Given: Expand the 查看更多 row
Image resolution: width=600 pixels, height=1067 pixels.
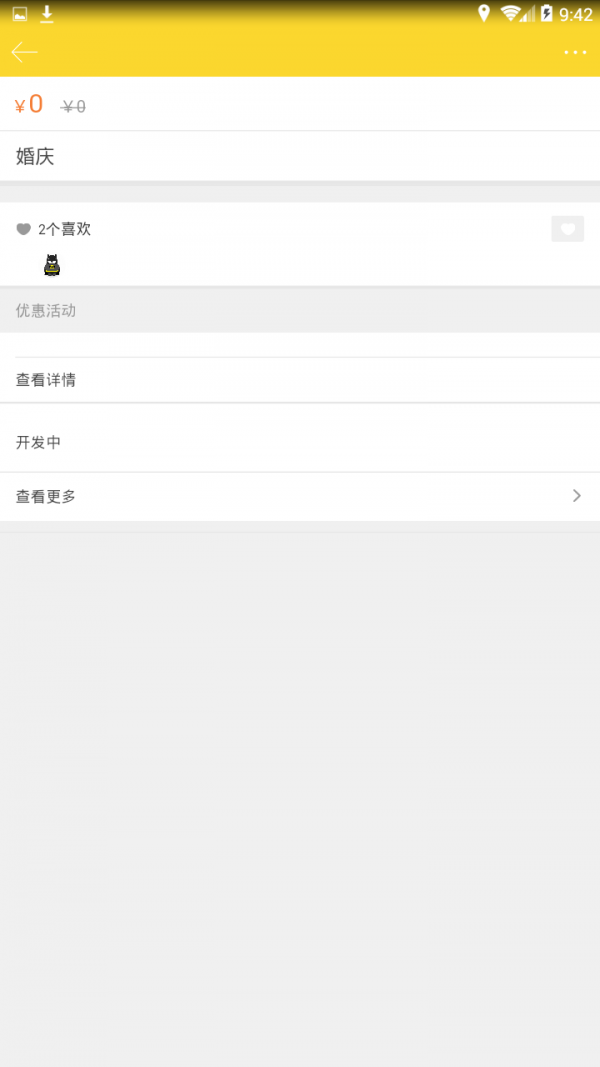Looking at the screenshot, I should (300, 496).
